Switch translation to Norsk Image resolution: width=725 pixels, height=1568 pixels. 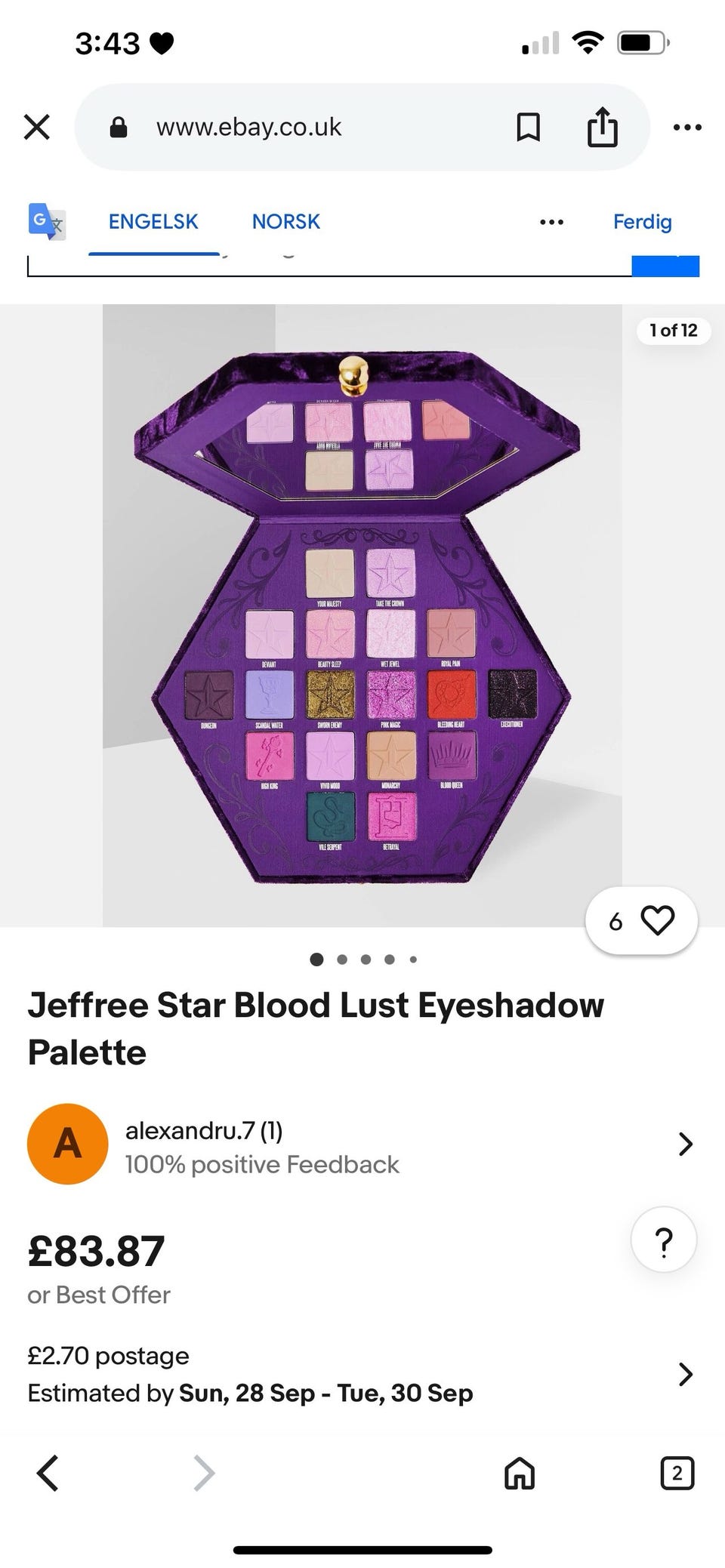285,222
